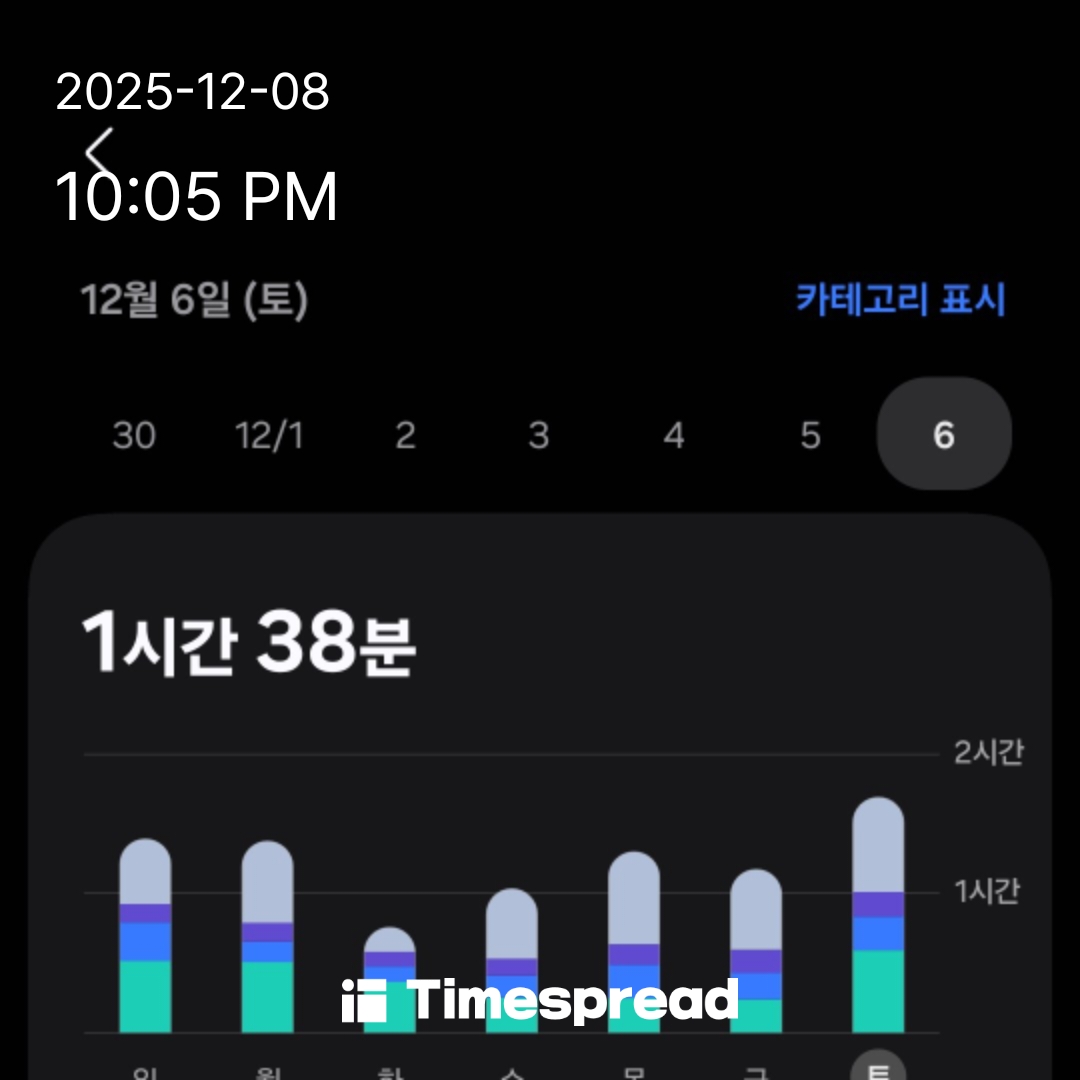
Task: Tap the highlighted 토 bar in the chart
Action: [878, 915]
